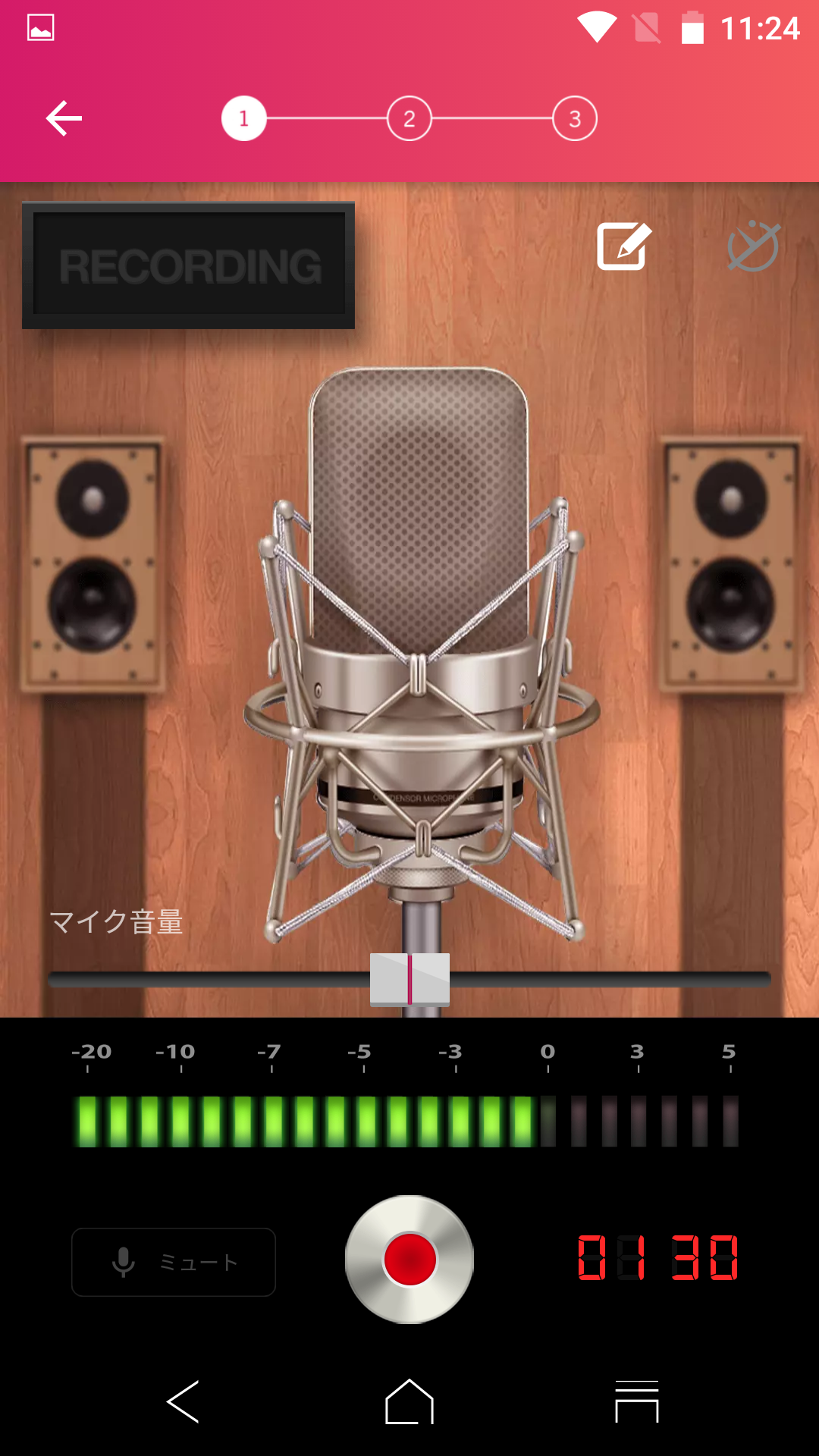Viewport: 819px width, 1456px height.
Task: Toggle the timer icon at top right
Action: coord(753,246)
